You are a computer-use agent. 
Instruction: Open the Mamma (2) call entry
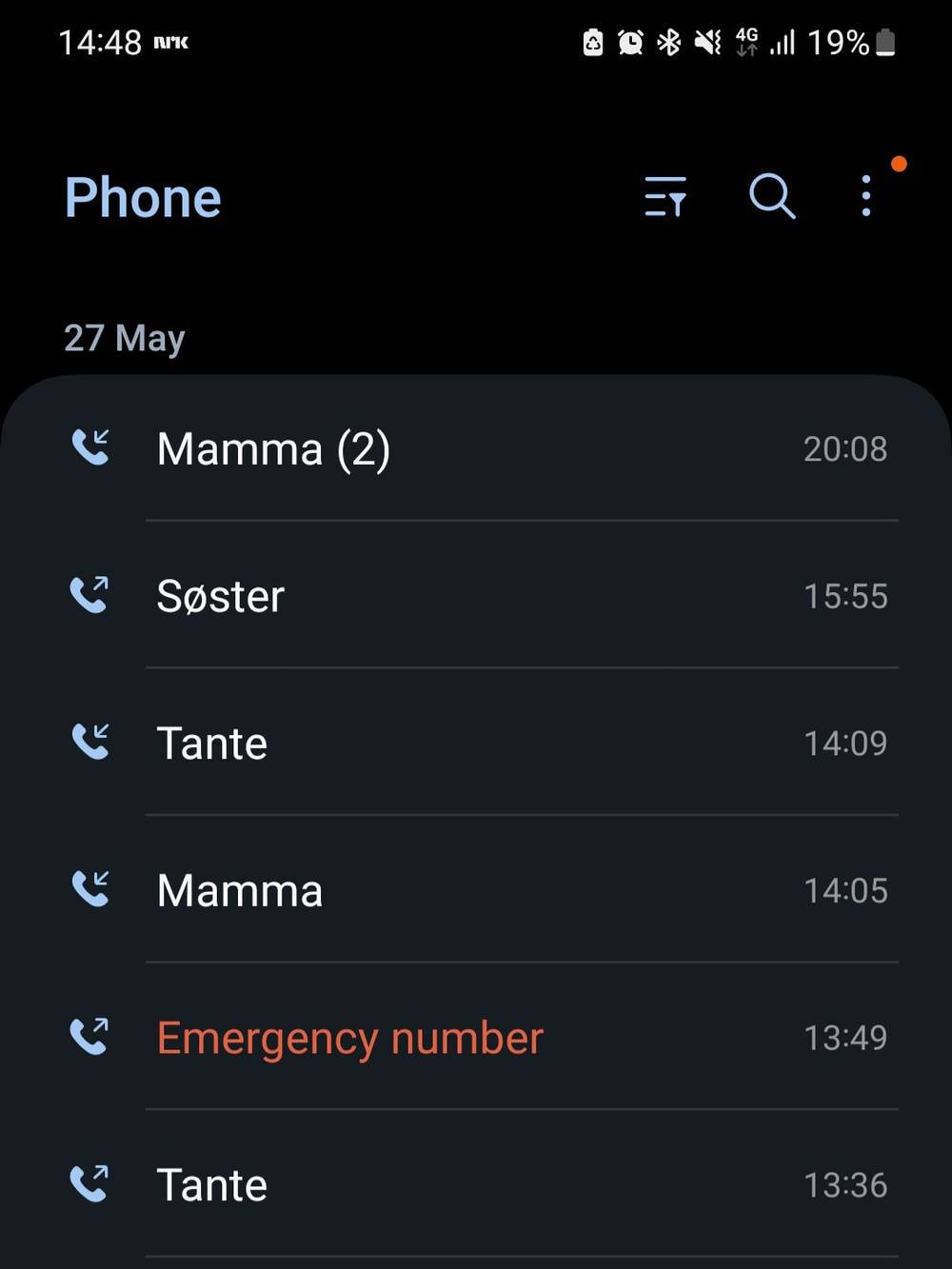(x=428, y=448)
